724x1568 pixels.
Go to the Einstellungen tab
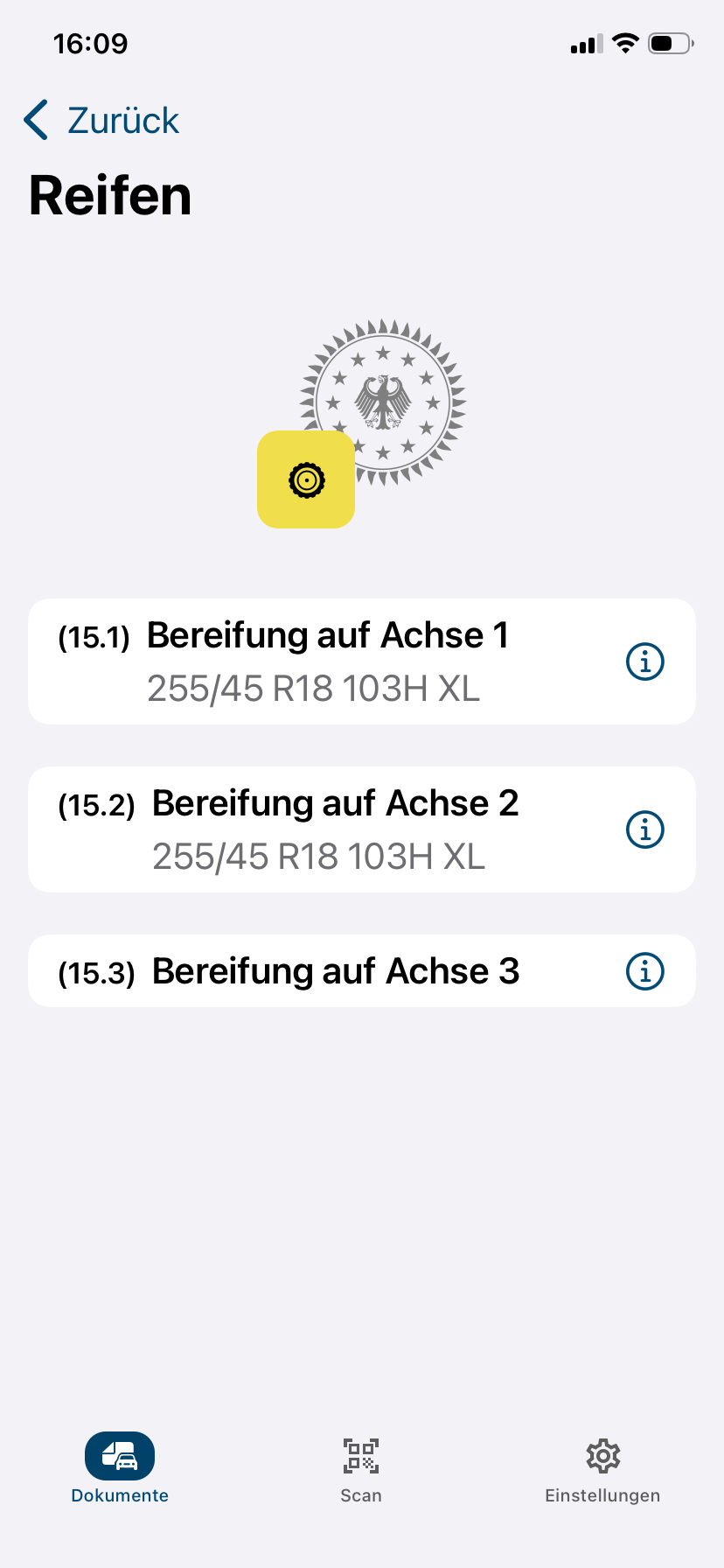tap(602, 1469)
